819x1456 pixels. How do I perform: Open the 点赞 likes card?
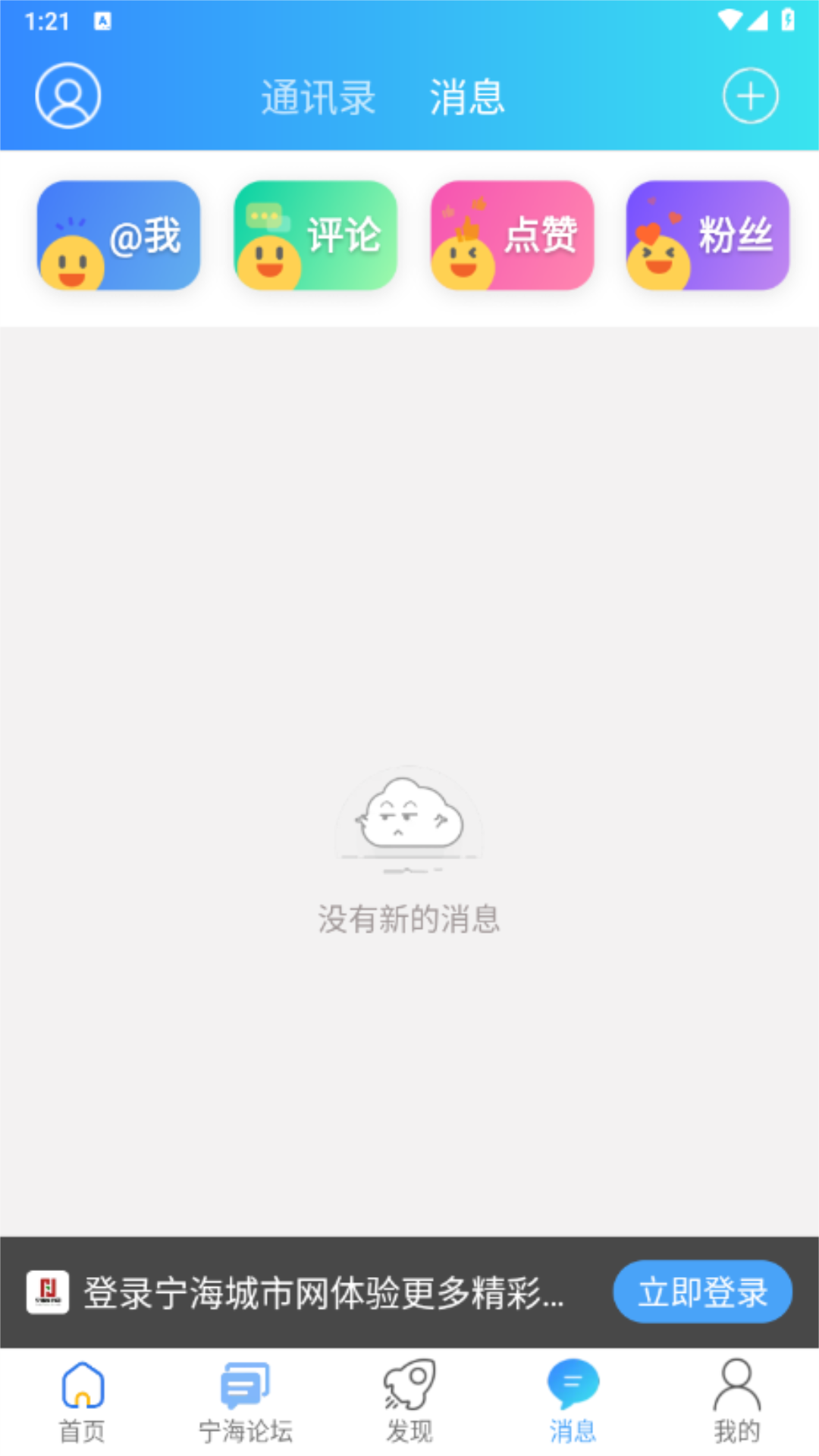[x=512, y=235]
